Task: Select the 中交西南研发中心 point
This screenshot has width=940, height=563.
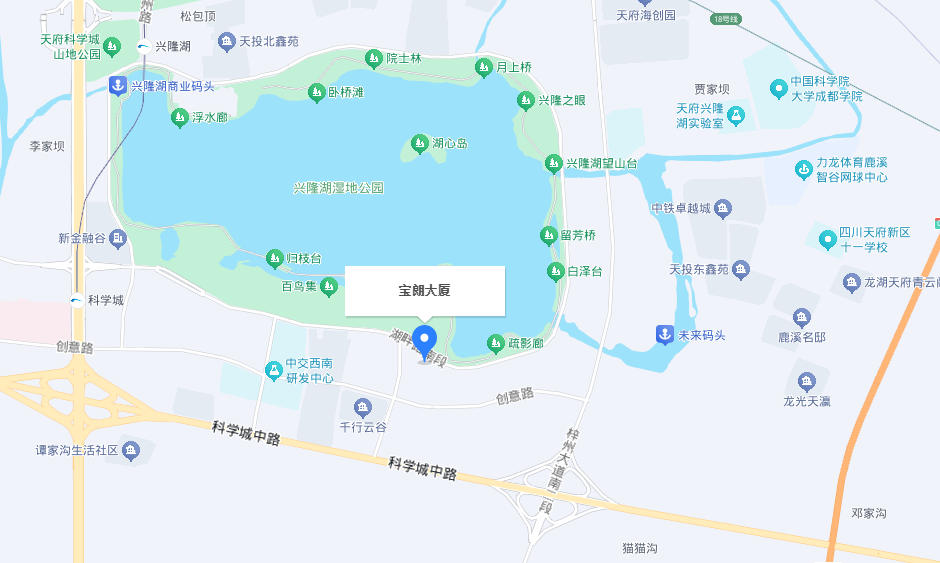Action: [x=272, y=370]
